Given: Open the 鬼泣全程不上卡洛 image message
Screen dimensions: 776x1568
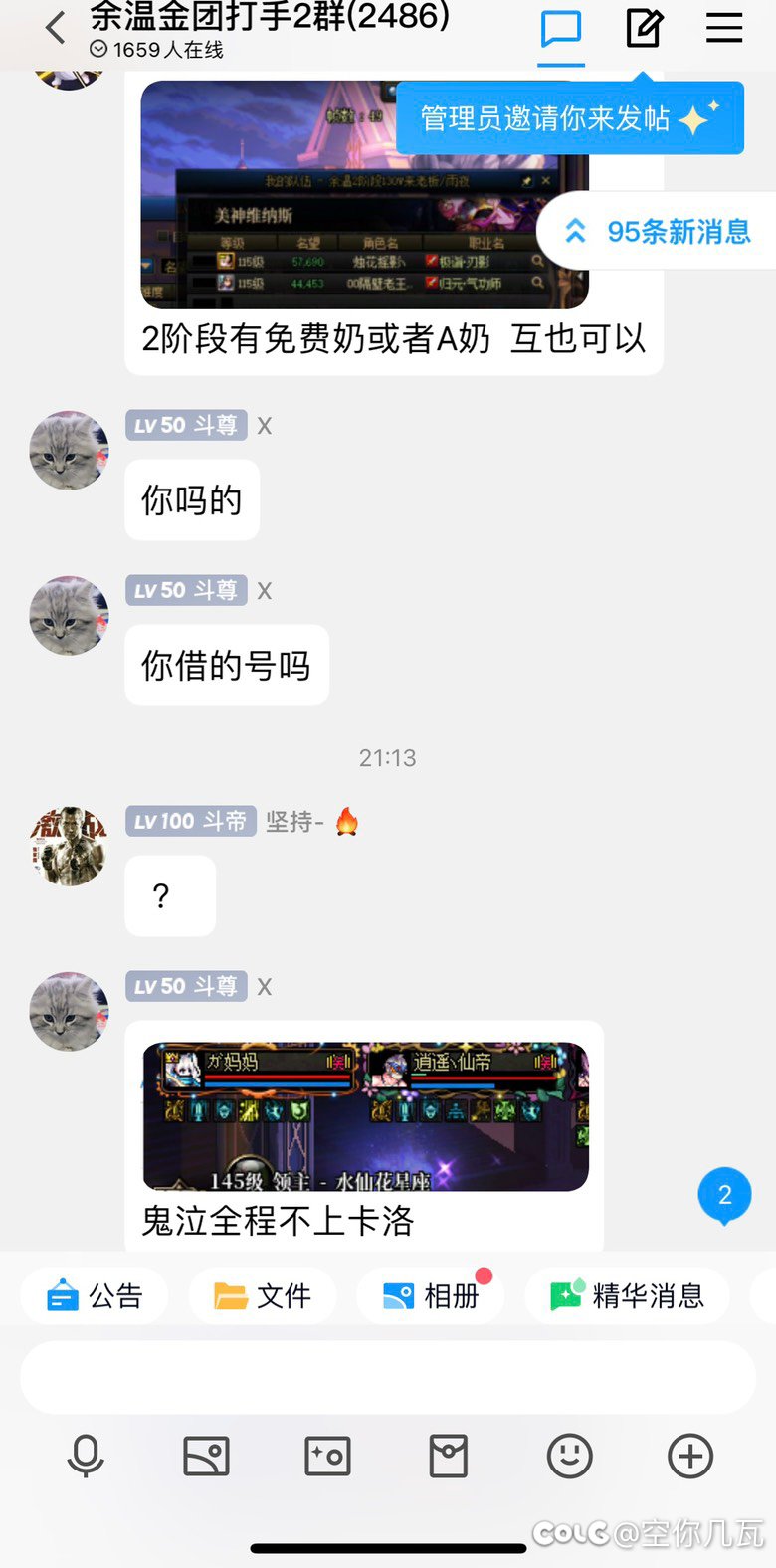Looking at the screenshot, I should (365, 1116).
